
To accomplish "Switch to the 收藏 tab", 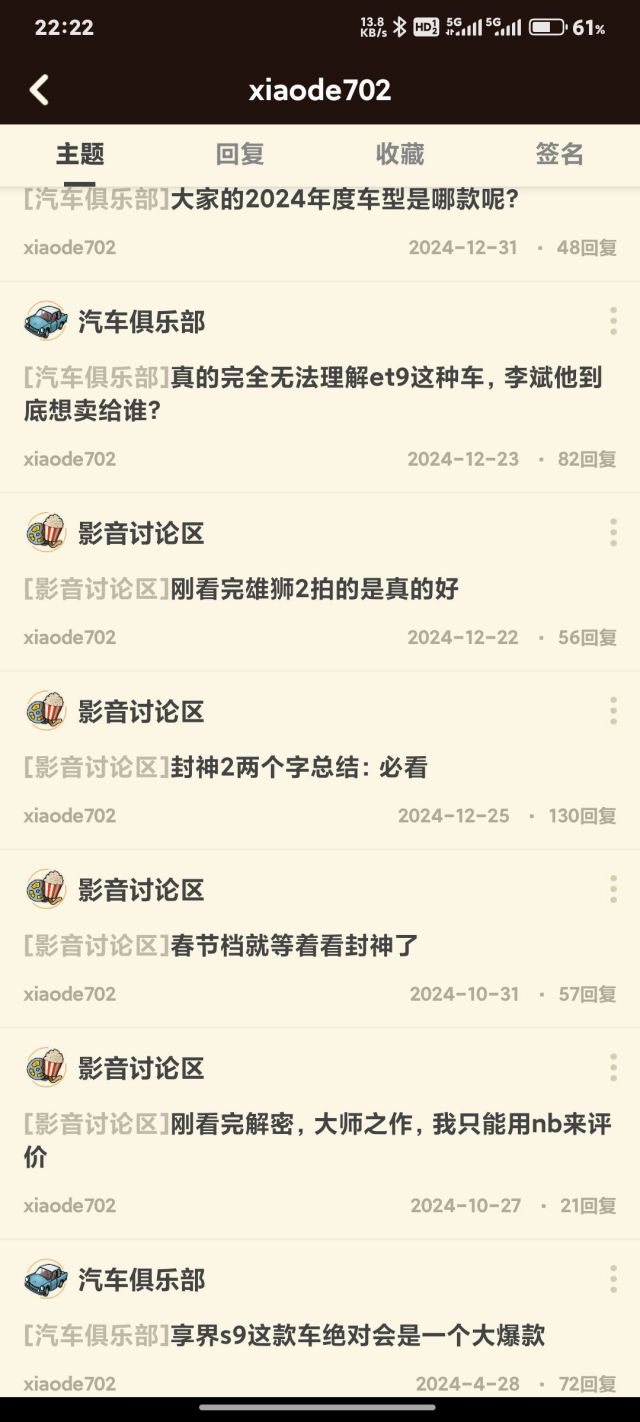I will tap(400, 154).
